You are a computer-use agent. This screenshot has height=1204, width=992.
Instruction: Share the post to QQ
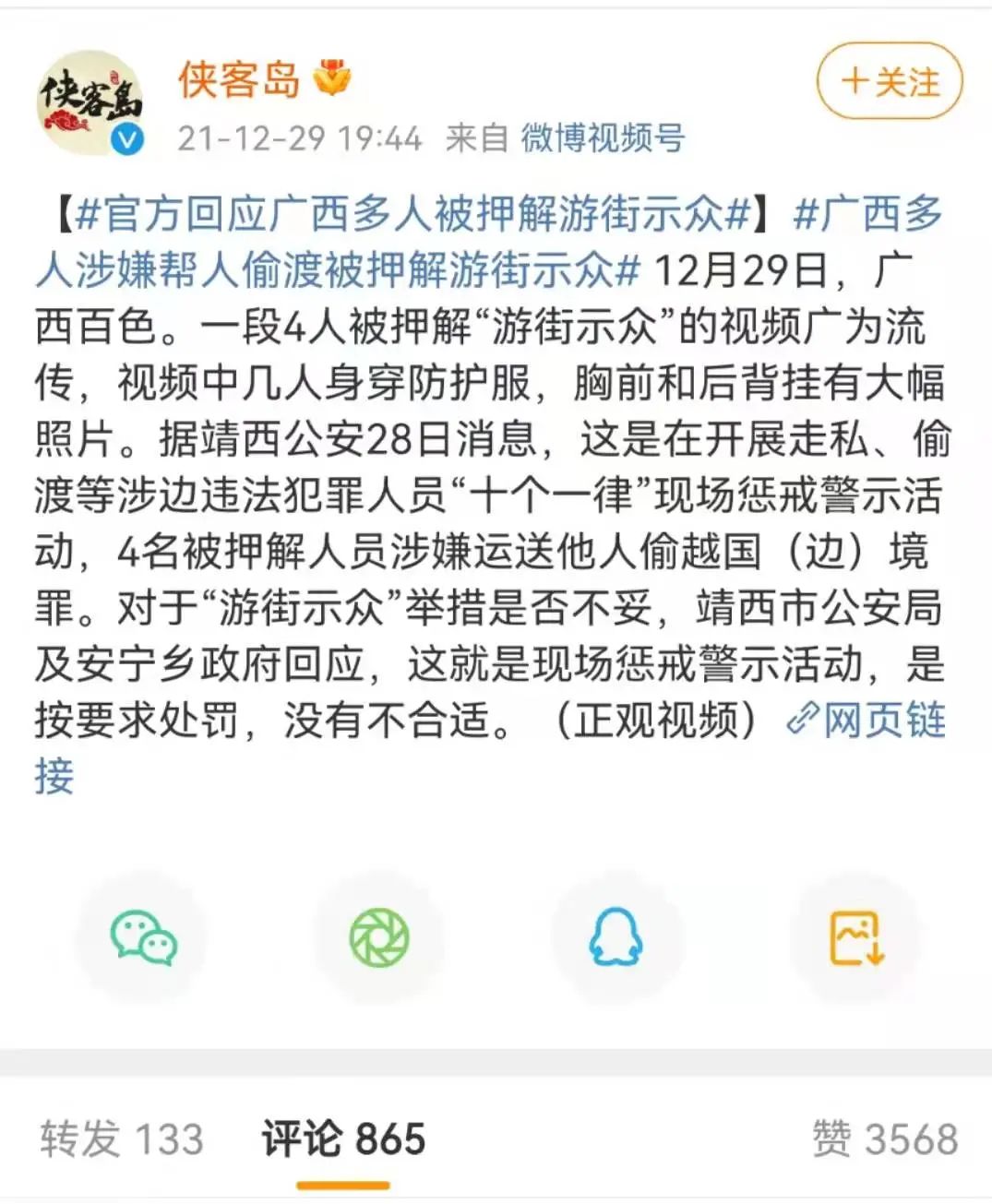[616, 937]
